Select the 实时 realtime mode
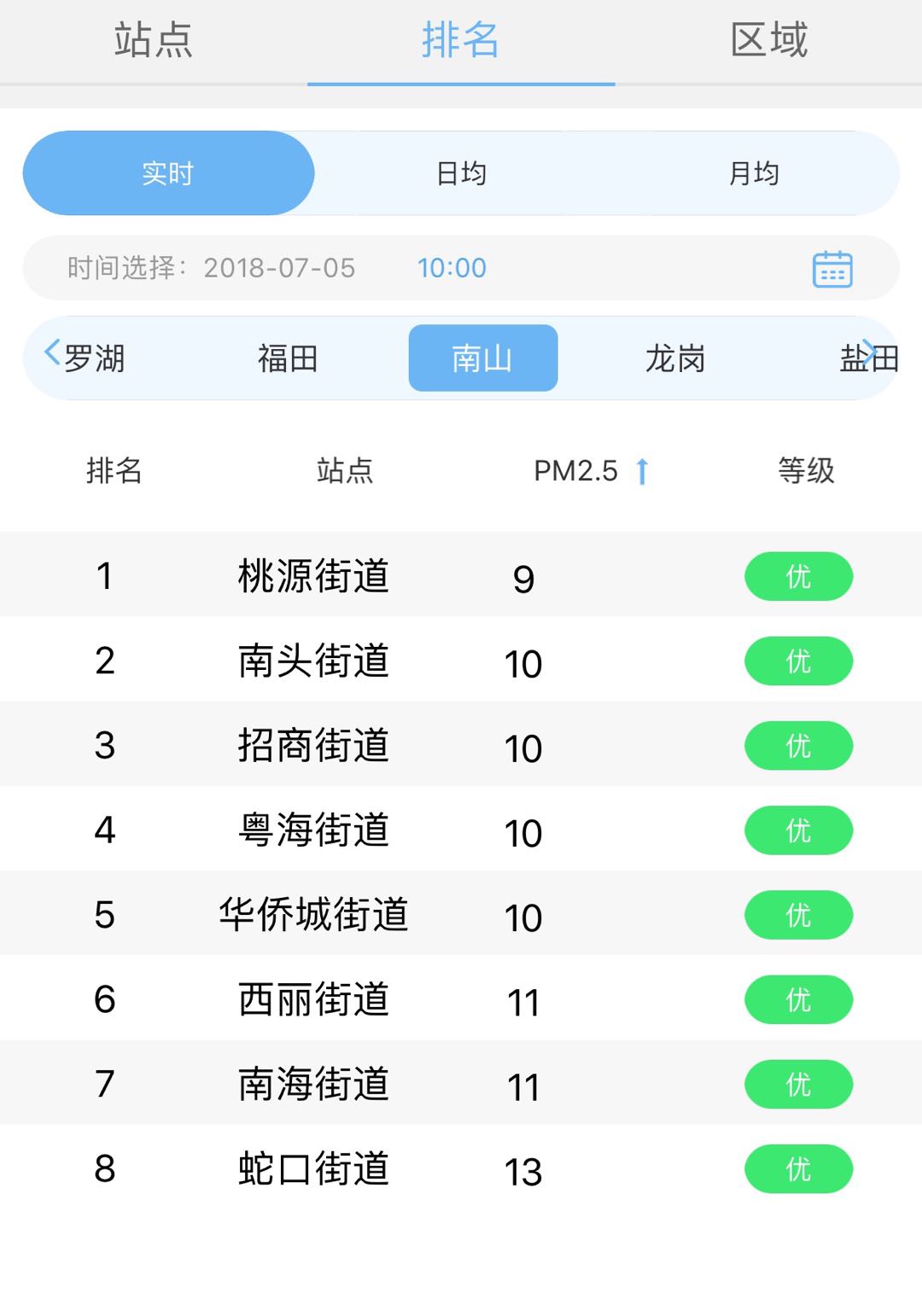 tap(168, 172)
